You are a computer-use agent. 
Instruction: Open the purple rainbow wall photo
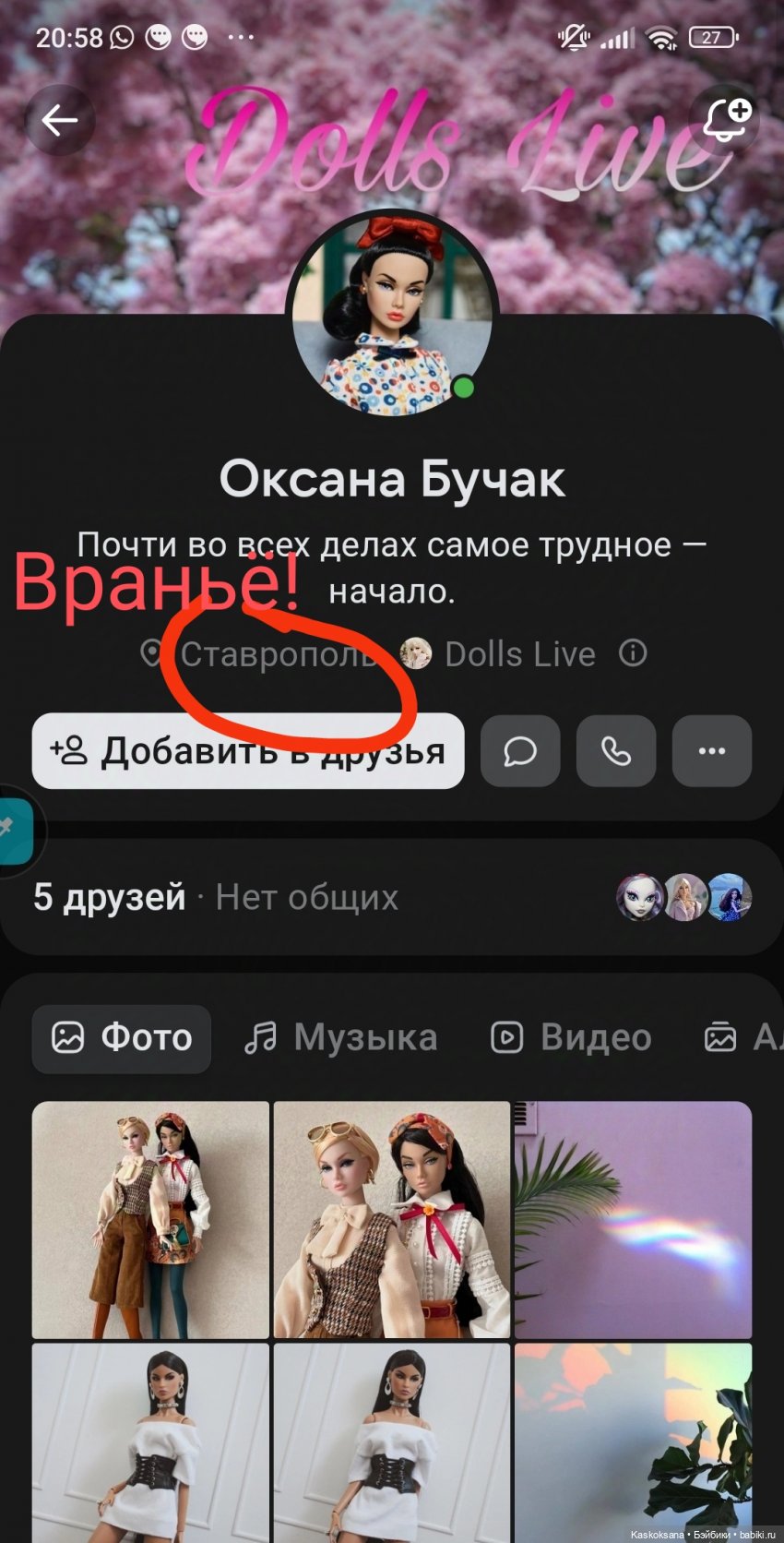coord(633,1219)
